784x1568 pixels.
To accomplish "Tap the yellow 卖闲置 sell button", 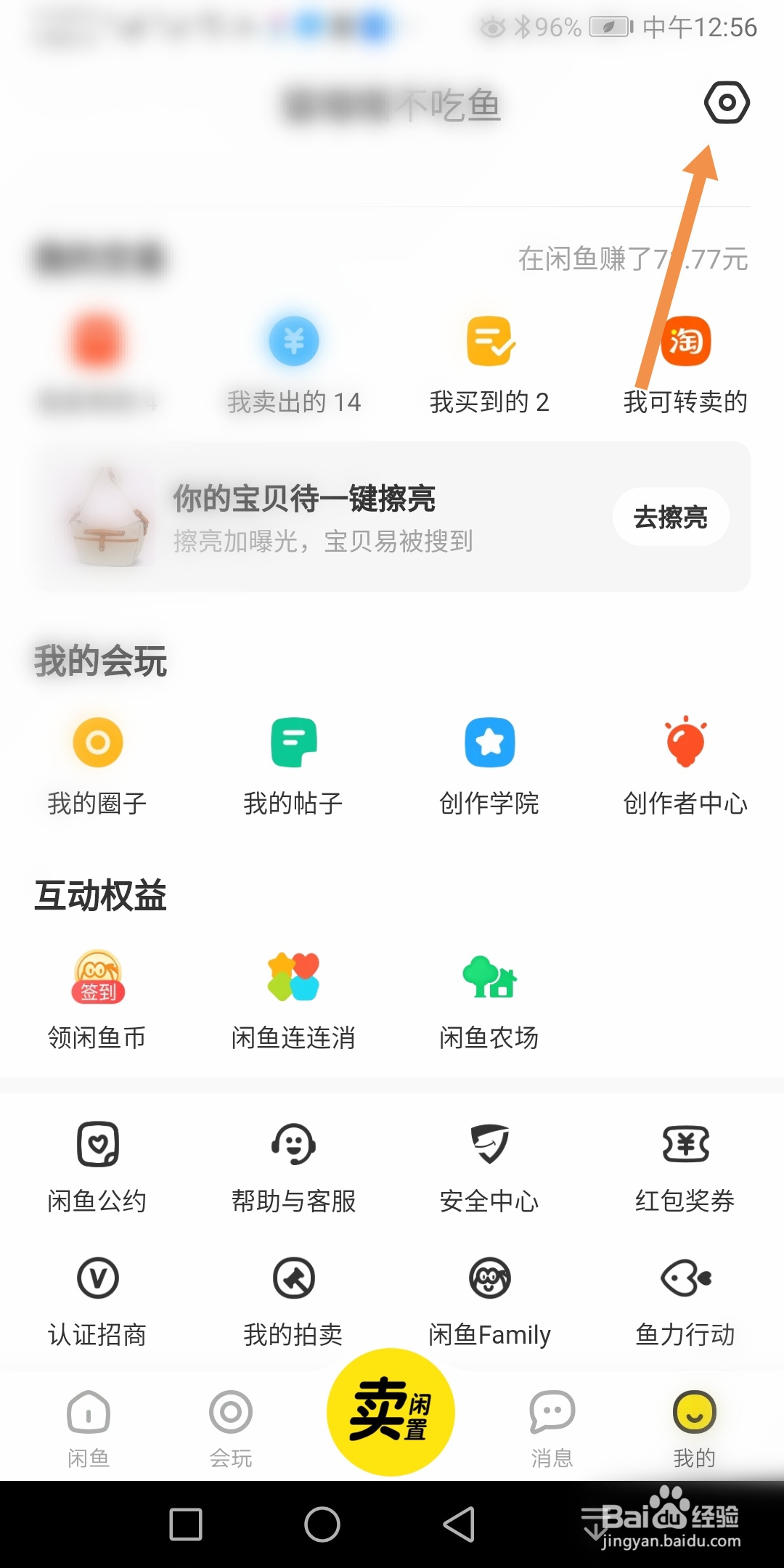I will (391, 1411).
